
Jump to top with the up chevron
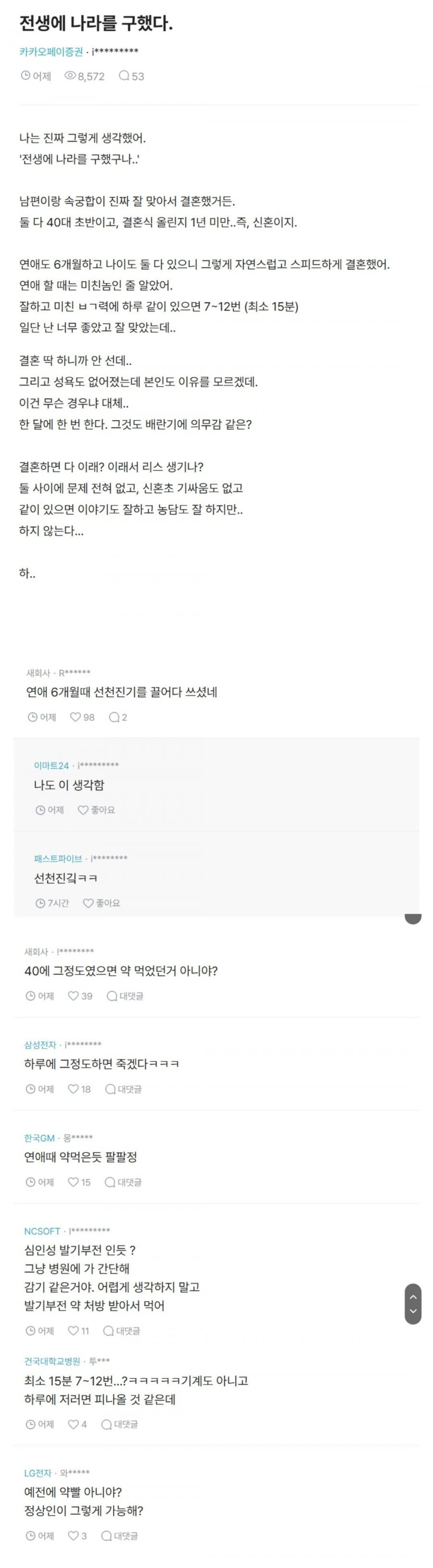[413, 1297]
